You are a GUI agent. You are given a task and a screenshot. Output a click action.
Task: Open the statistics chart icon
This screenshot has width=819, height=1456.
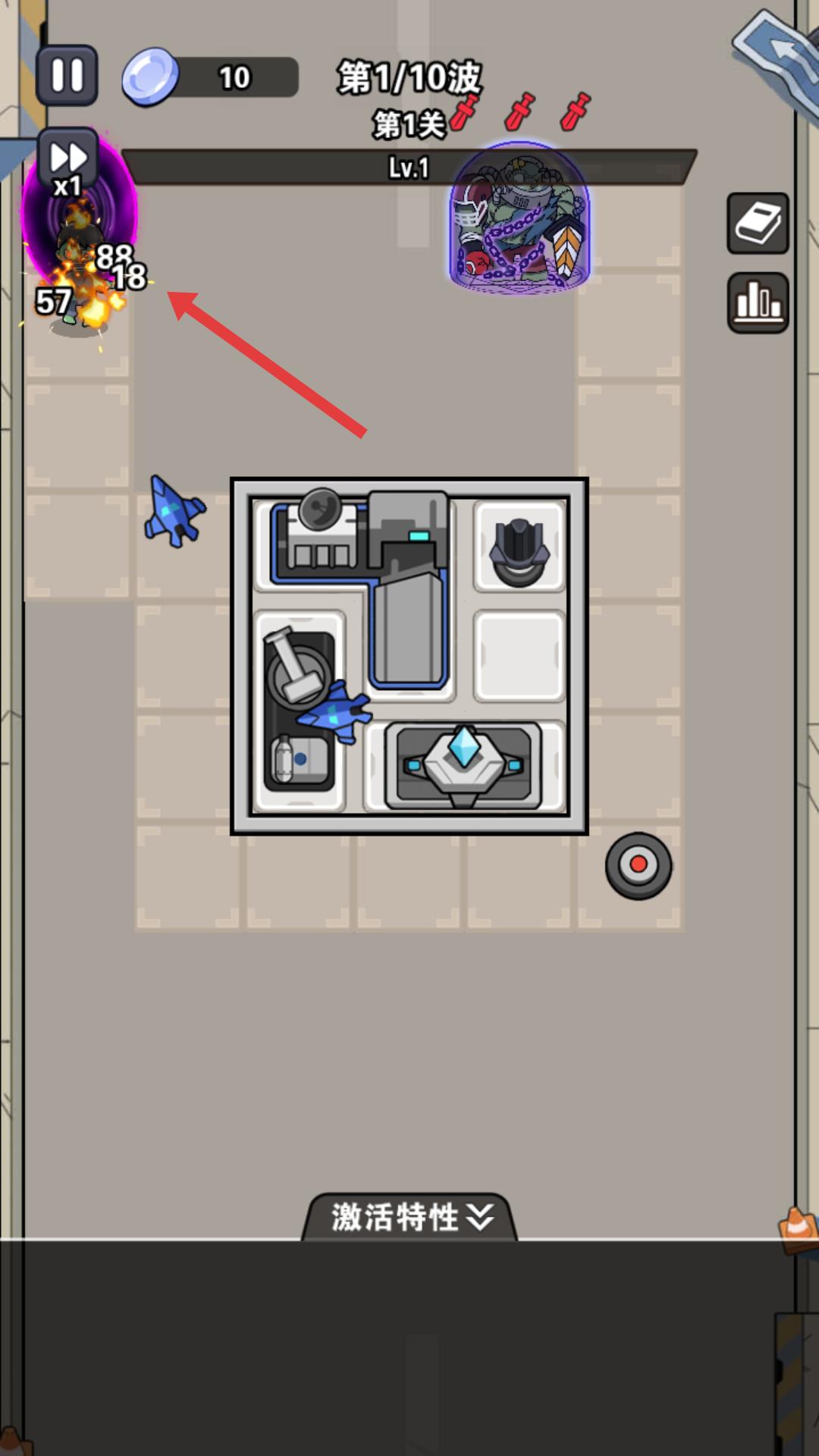pos(758,303)
